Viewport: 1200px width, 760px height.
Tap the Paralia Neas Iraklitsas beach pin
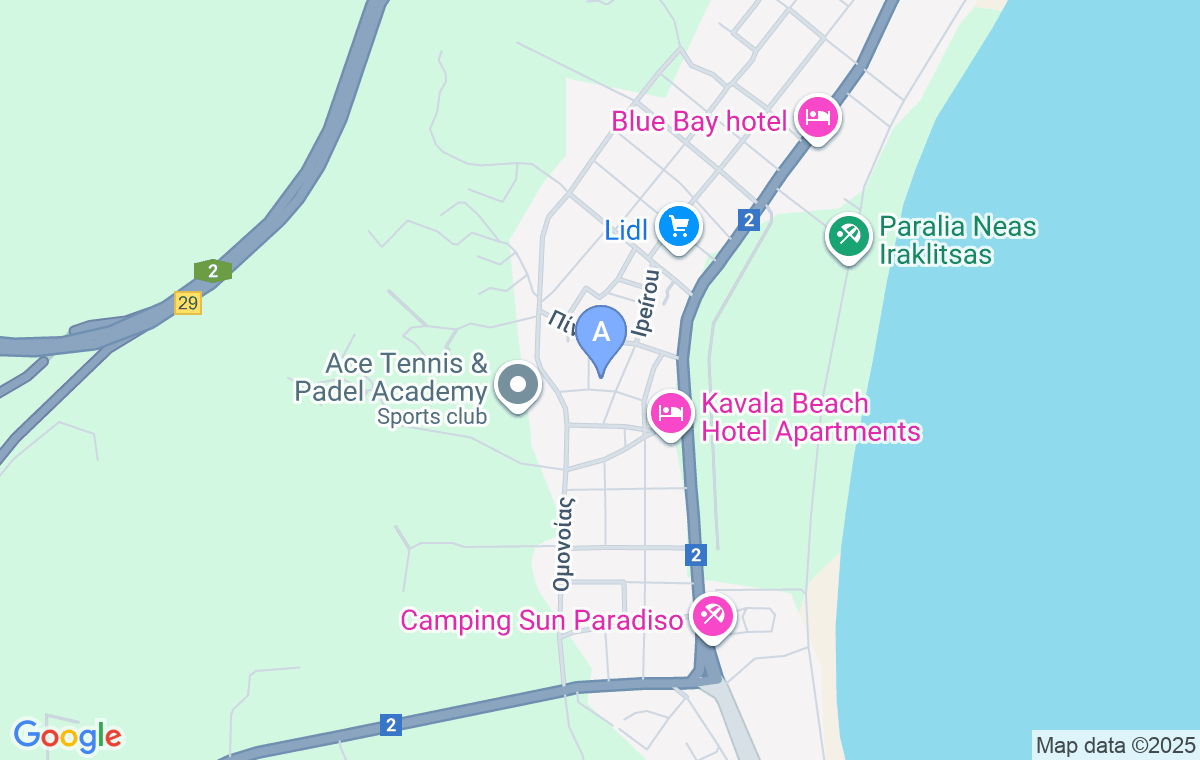(x=848, y=237)
